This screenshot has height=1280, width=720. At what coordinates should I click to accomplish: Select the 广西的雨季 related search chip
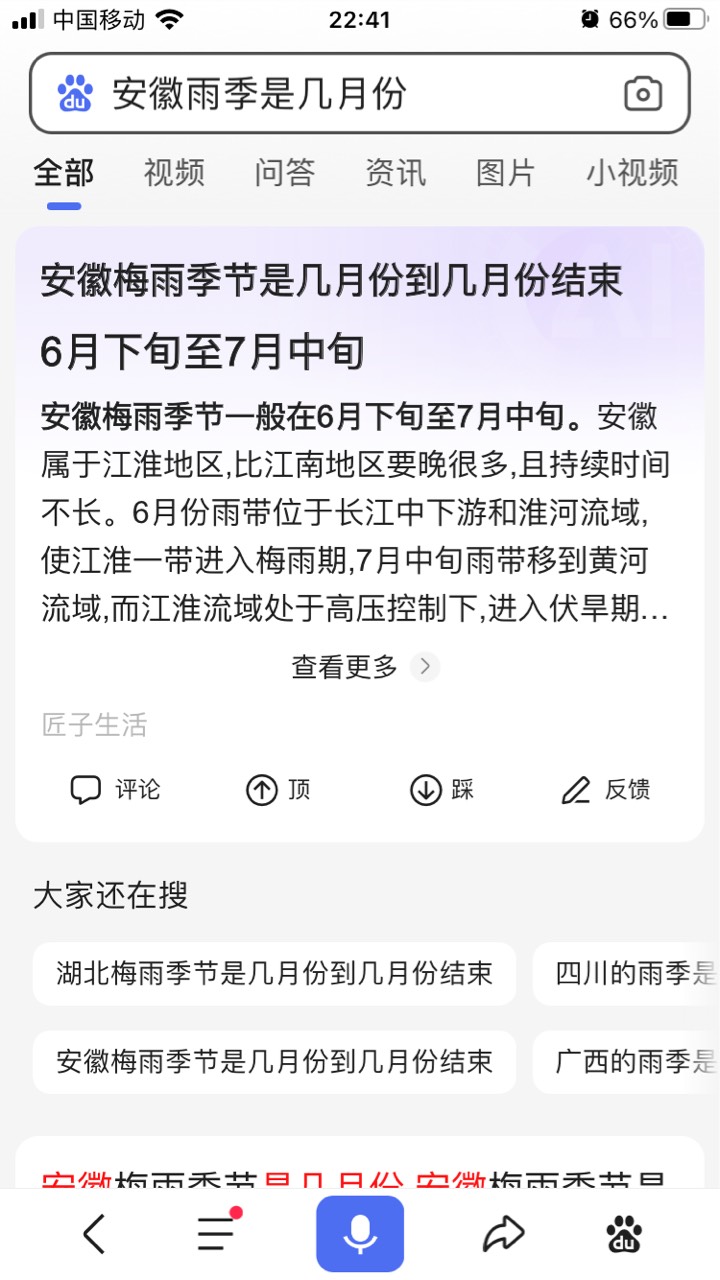coord(626,1062)
